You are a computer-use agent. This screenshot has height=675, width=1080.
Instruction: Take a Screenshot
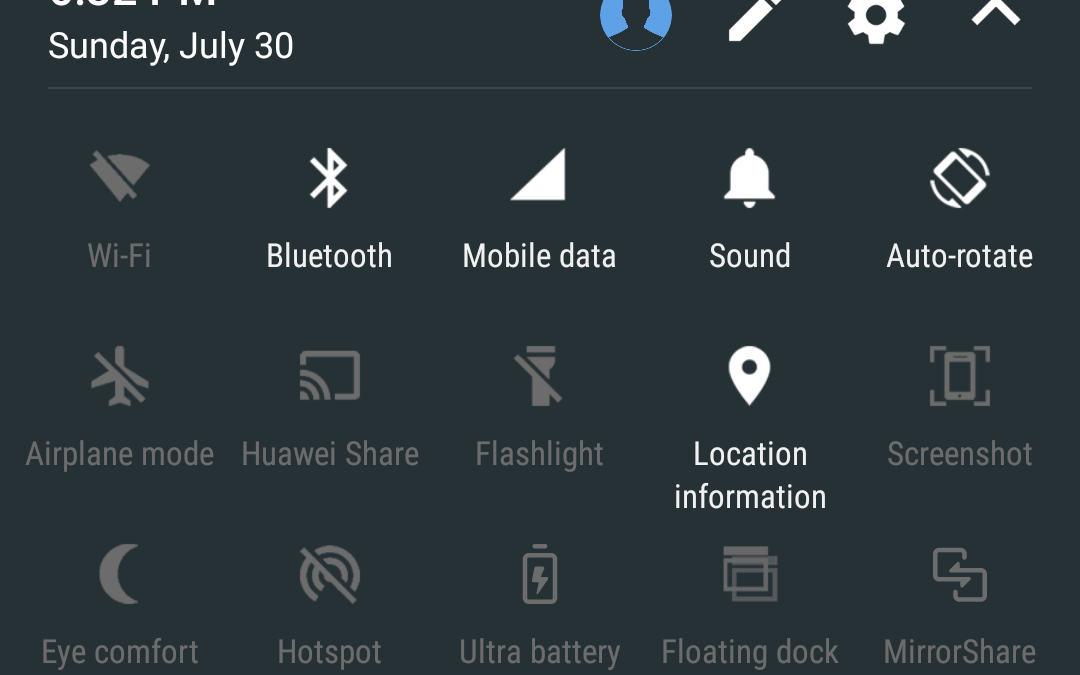[x=959, y=376]
